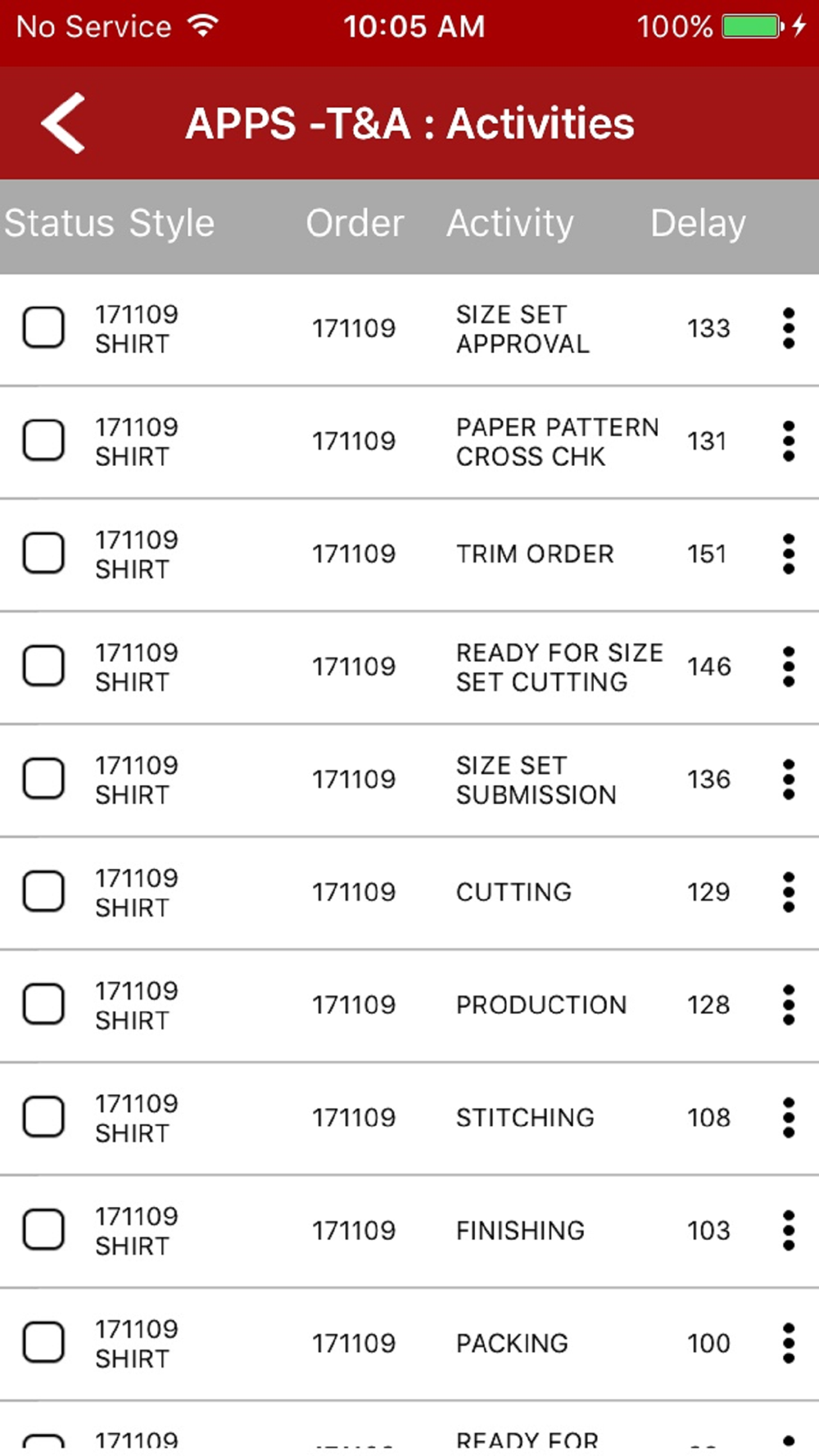
Task: Mark the FINISHING activity checkbox
Action: click(x=43, y=1230)
